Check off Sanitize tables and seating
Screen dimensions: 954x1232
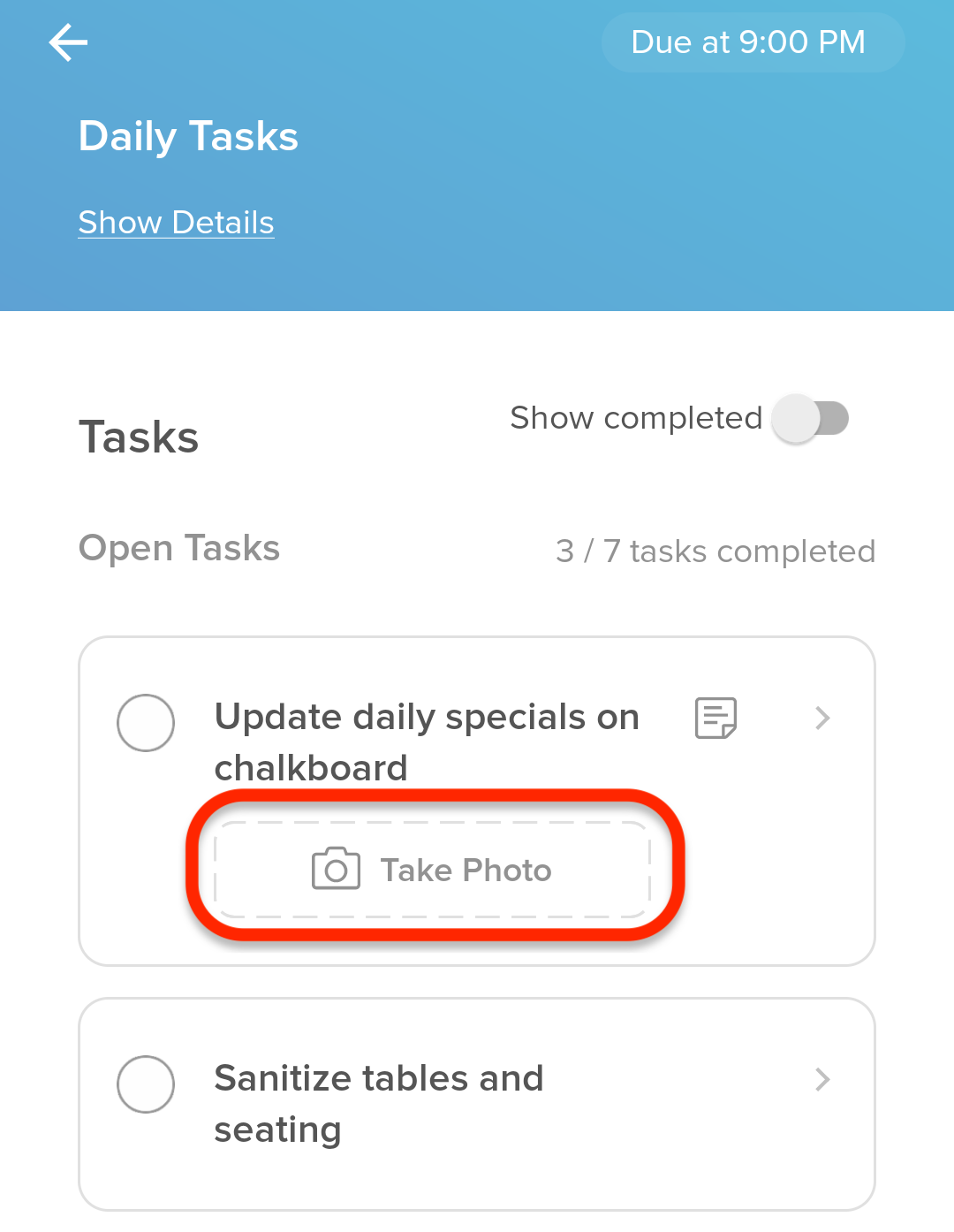pyautogui.click(x=146, y=1084)
